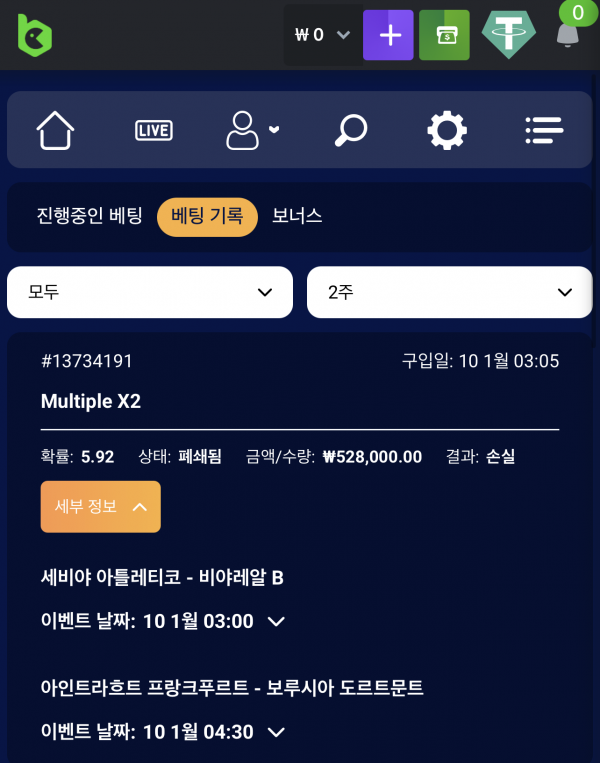Expand the 세비야 아틀레티코 - 비야레알 B event
The height and width of the screenshot is (763, 600).
click(276, 622)
